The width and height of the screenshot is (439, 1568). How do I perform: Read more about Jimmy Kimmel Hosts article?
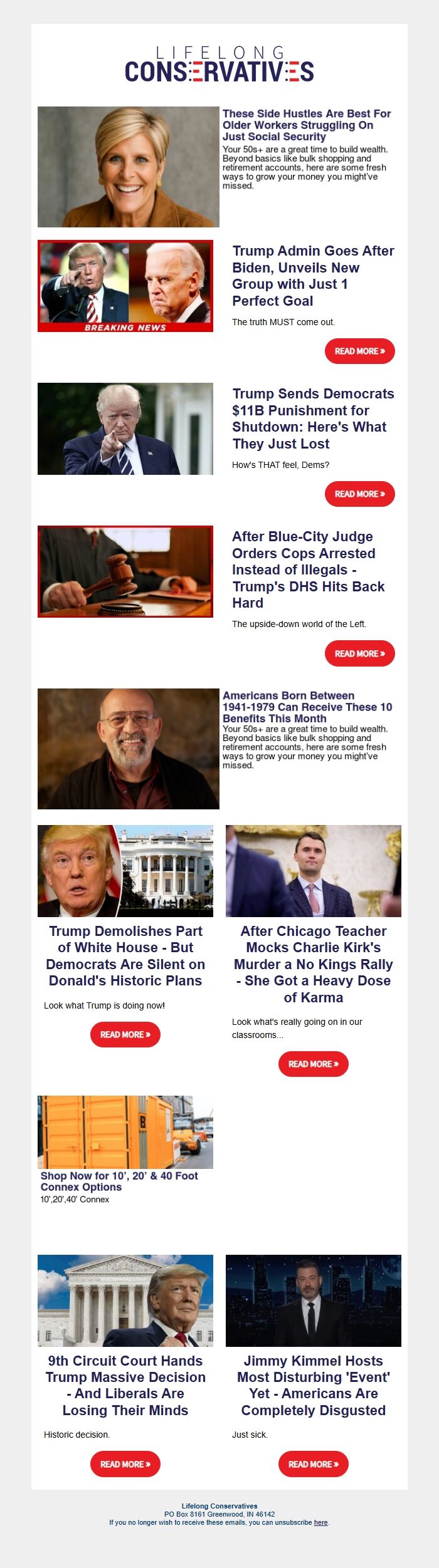click(313, 1464)
